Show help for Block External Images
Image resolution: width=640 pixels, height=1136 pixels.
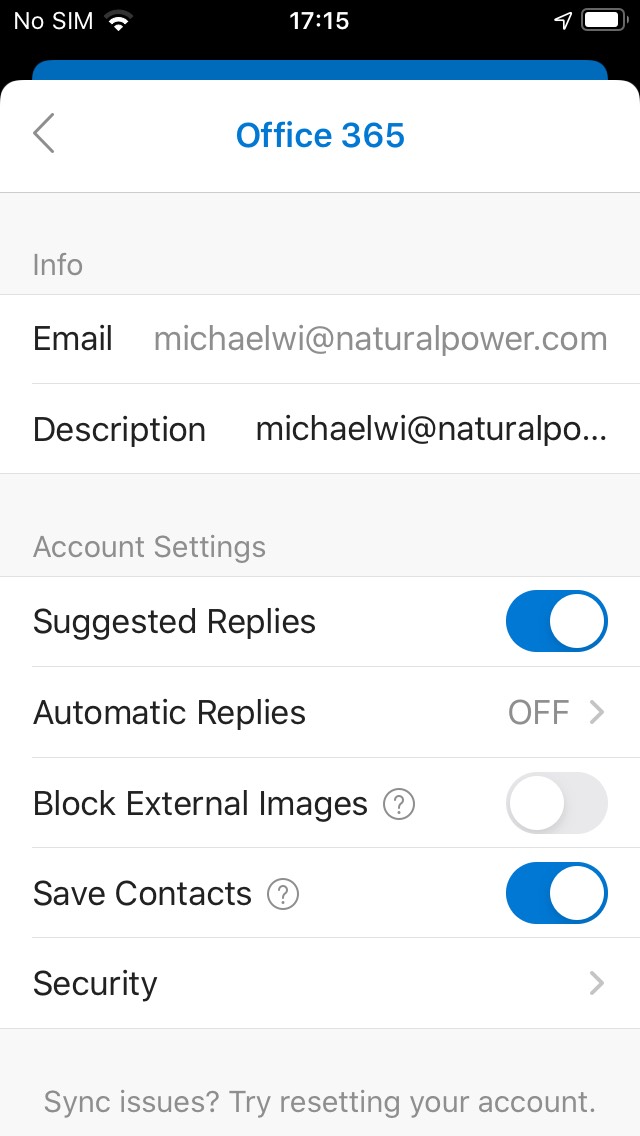pyautogui.click(x=399, y=804)
